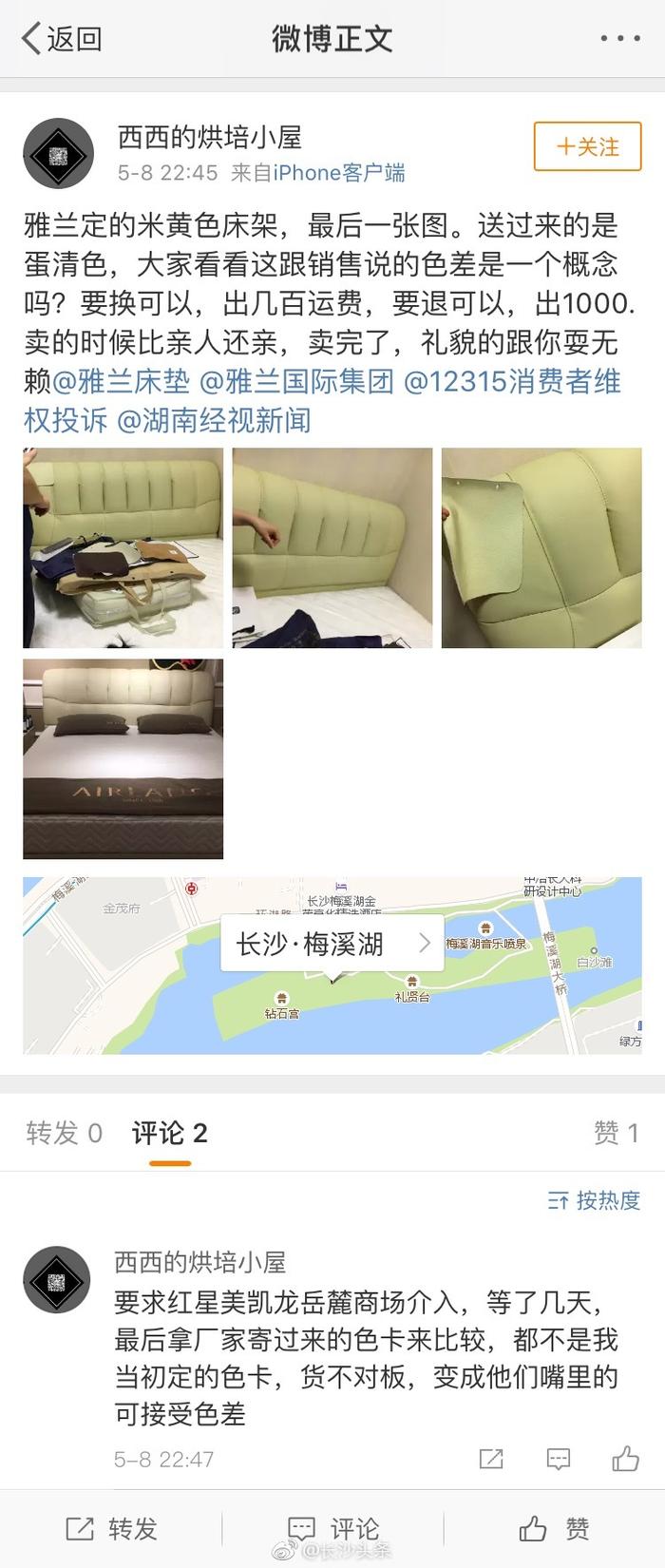Viewport: 665px width, 1568px height.
Task: Switch to the 评论 2 tab
Action: (x=169, y=1133)
